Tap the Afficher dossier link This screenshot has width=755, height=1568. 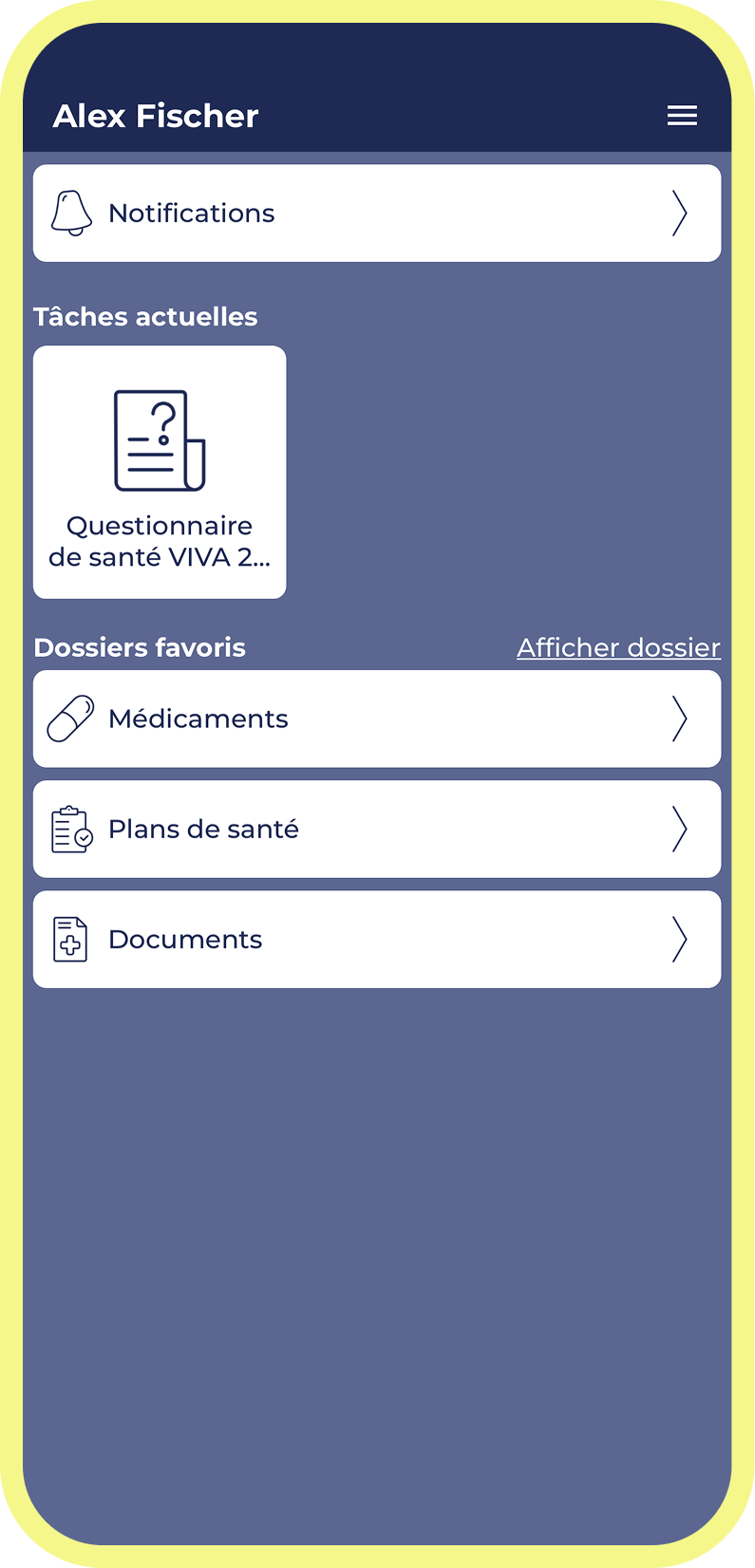coord(618,647)
